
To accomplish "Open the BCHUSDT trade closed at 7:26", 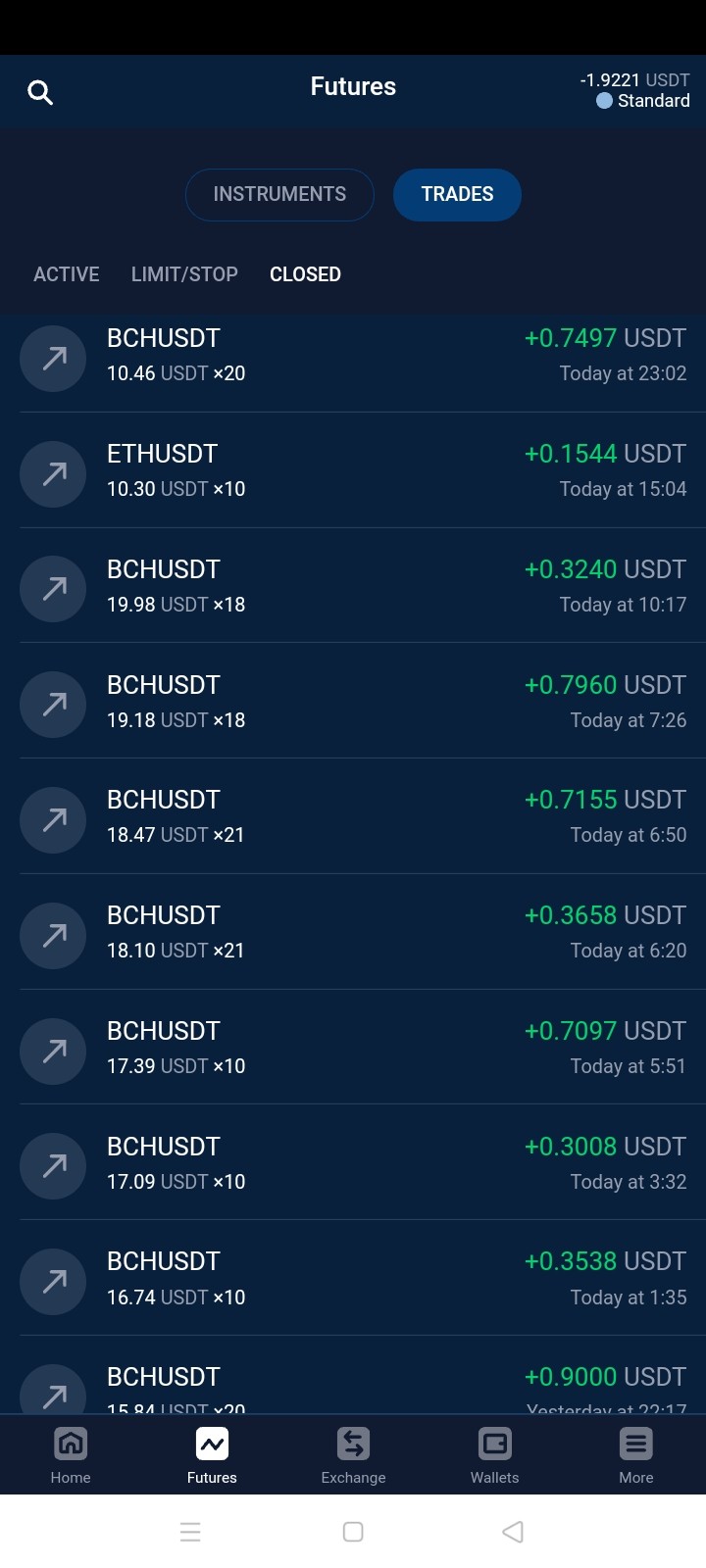I will click(353, 702).
